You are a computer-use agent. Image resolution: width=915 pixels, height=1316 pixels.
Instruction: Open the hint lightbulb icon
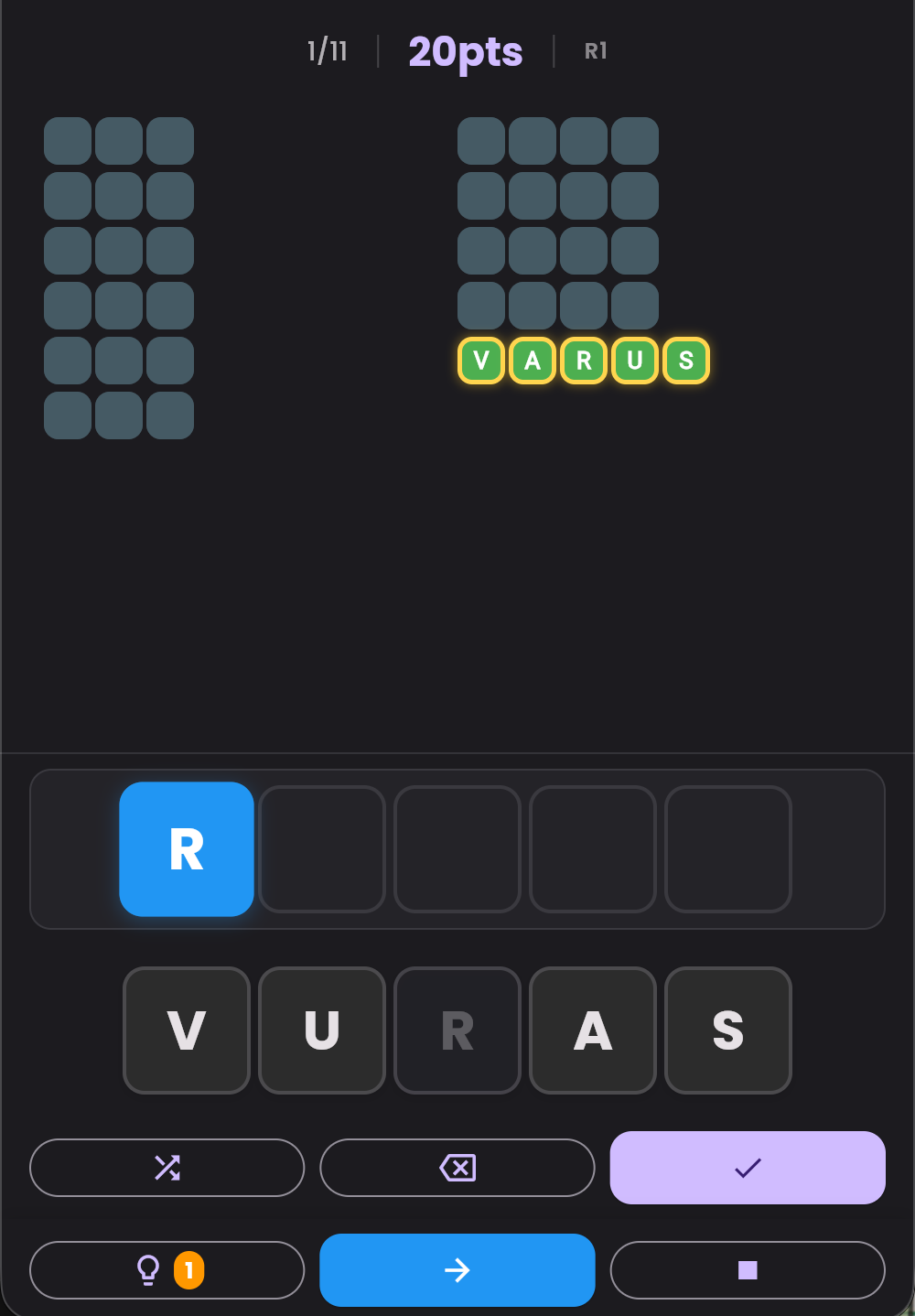[149, 1270]
